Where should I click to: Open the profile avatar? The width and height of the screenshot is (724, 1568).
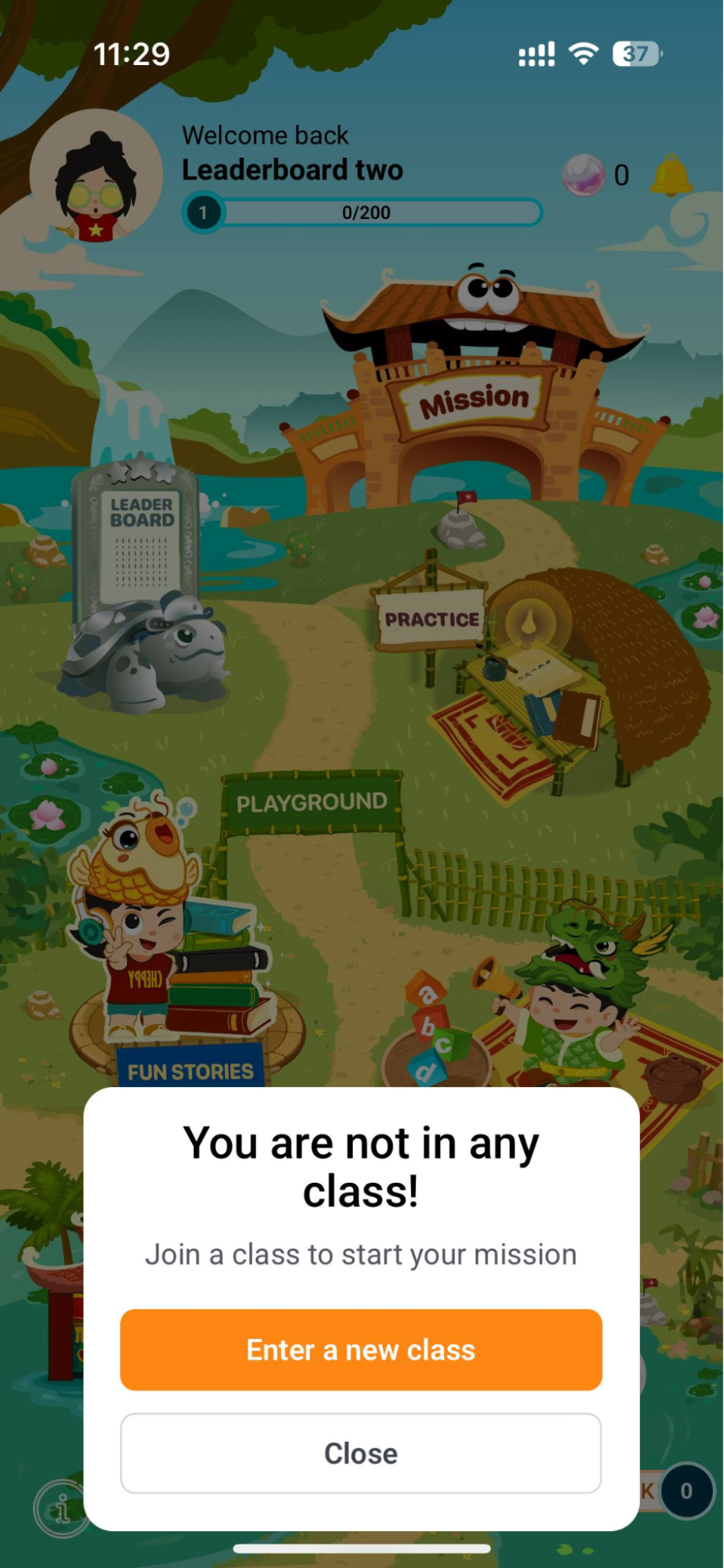tap(96, 176)
